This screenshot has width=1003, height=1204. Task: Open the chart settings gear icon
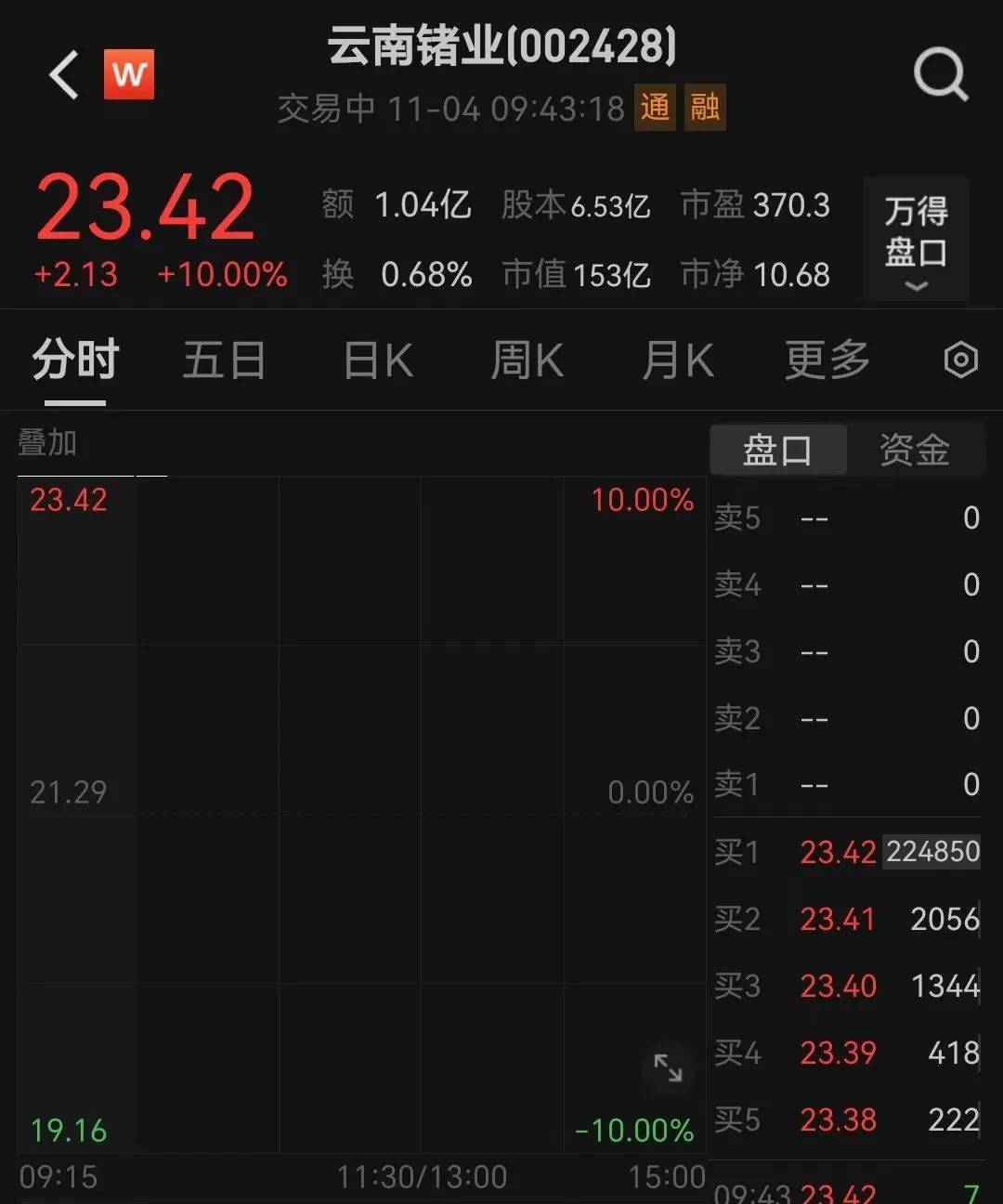(960, 360)
